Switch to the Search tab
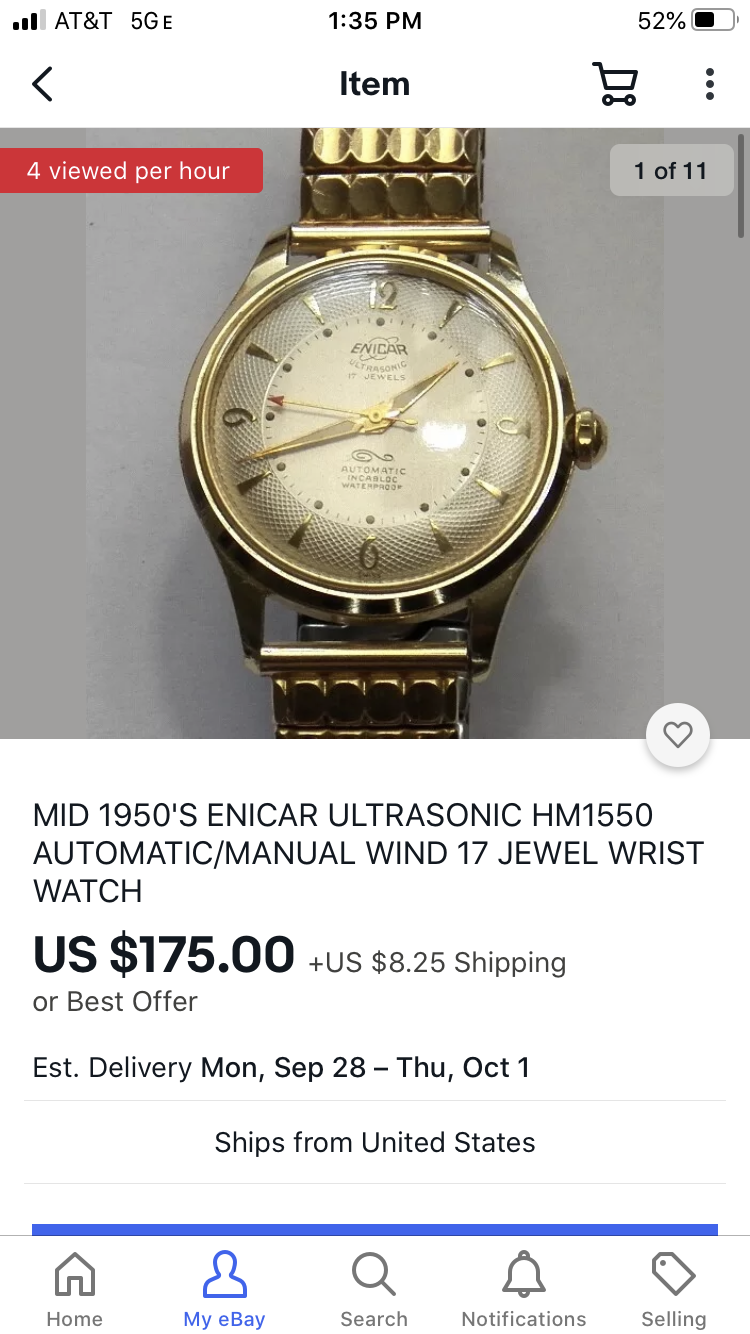750x1334 pixels. (x=374, y=1290)
